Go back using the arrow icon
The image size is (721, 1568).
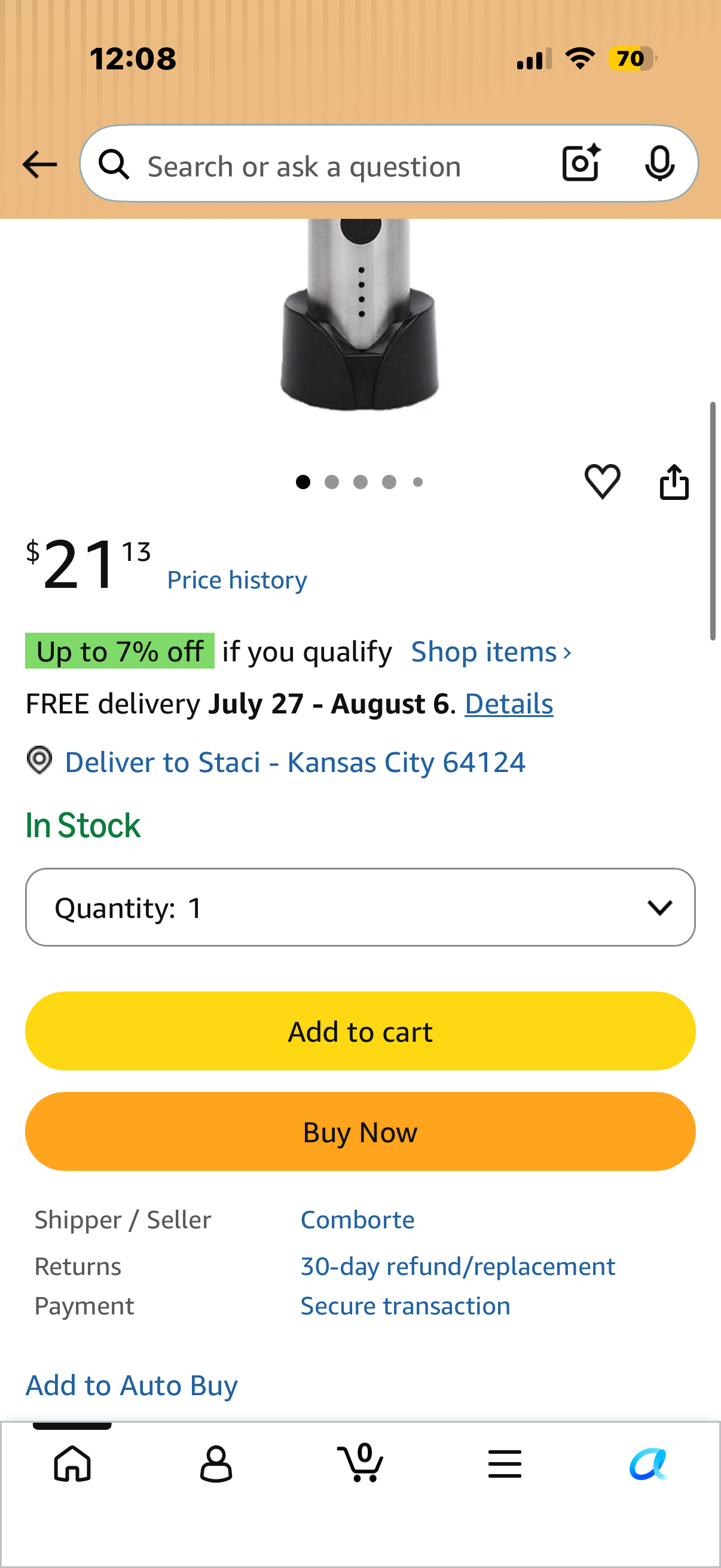click(39, 164)
